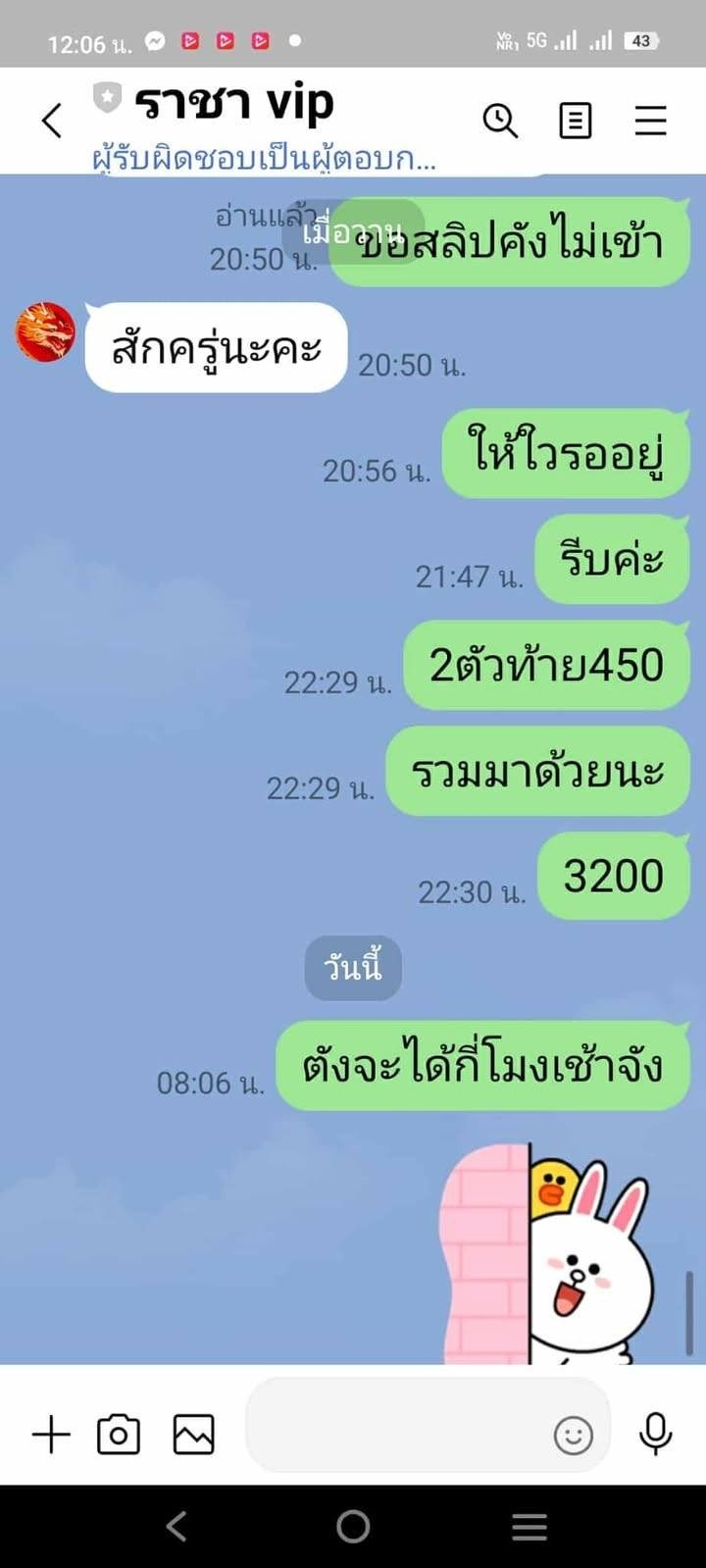Tap the system home button
The height and width of the screenshot is (1568, 706).
pos(353,1526)
